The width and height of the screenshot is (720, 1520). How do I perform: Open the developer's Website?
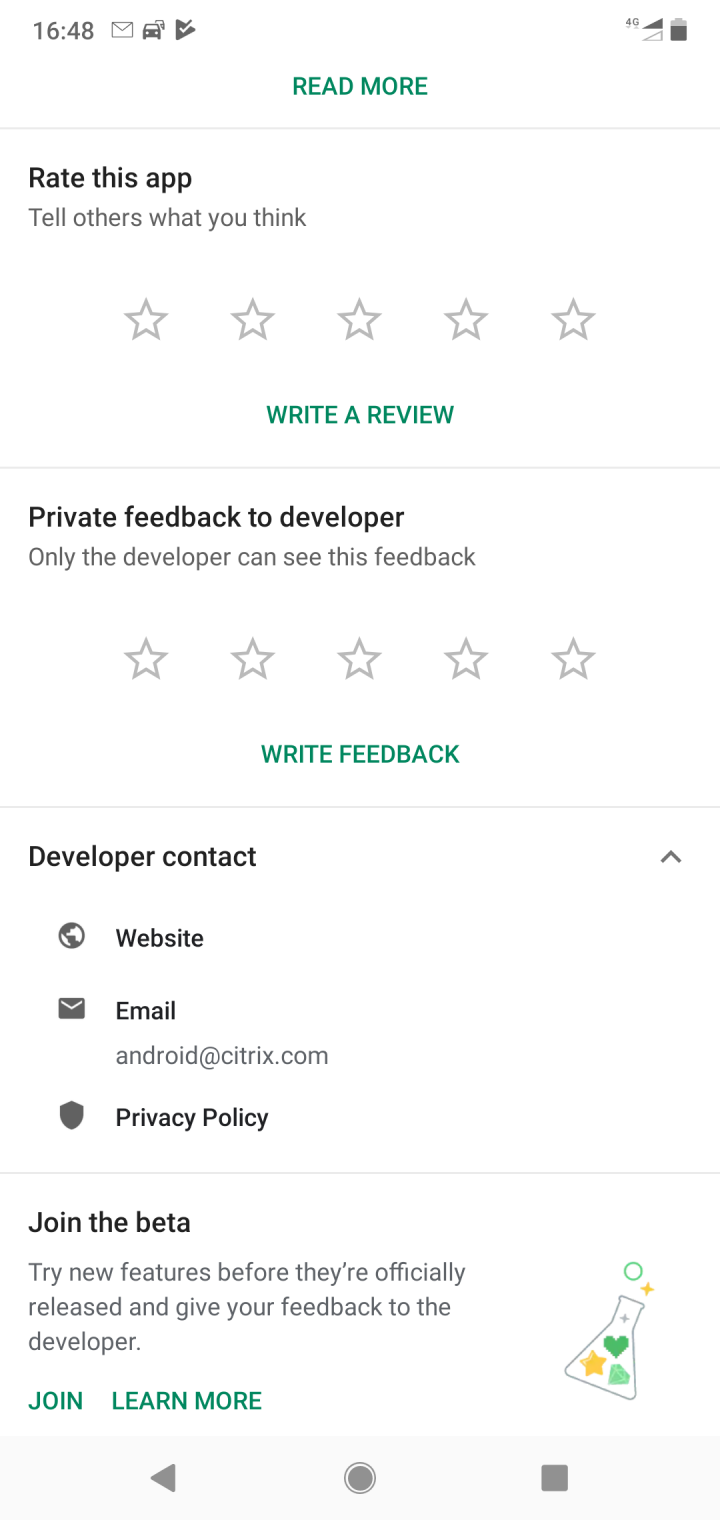tap(159, 938)
